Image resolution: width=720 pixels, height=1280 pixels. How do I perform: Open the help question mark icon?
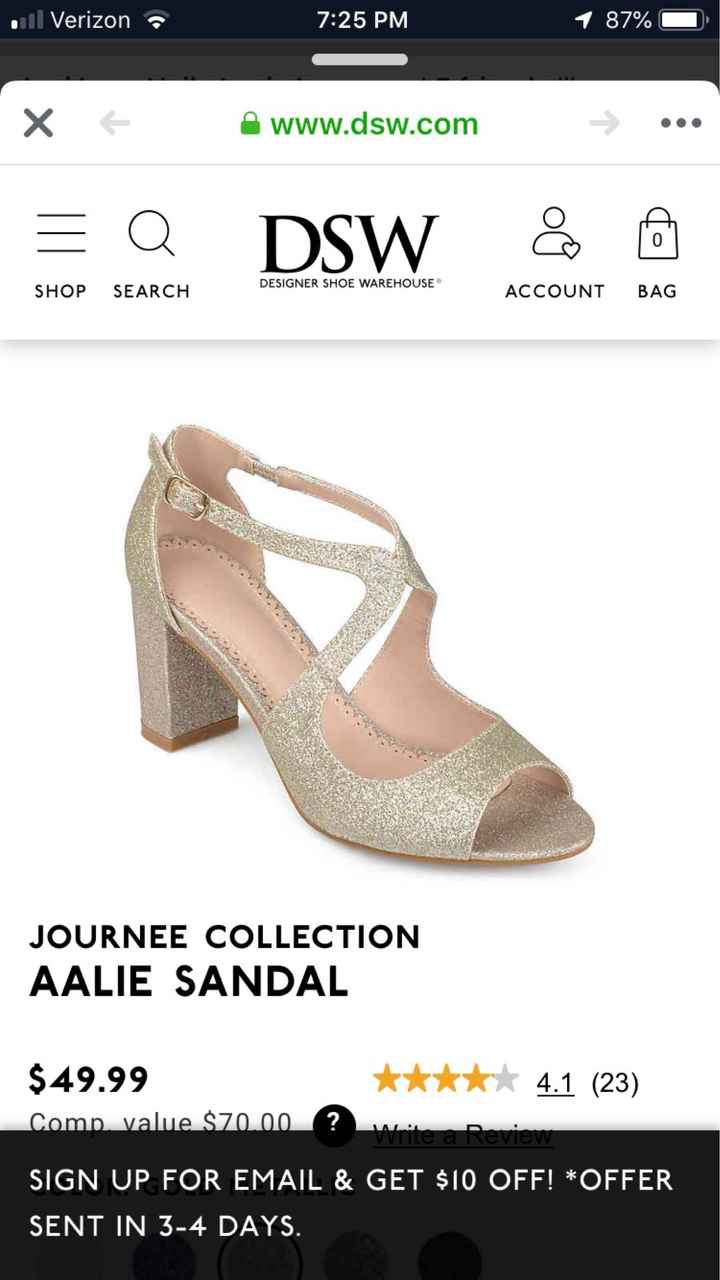335,1128
